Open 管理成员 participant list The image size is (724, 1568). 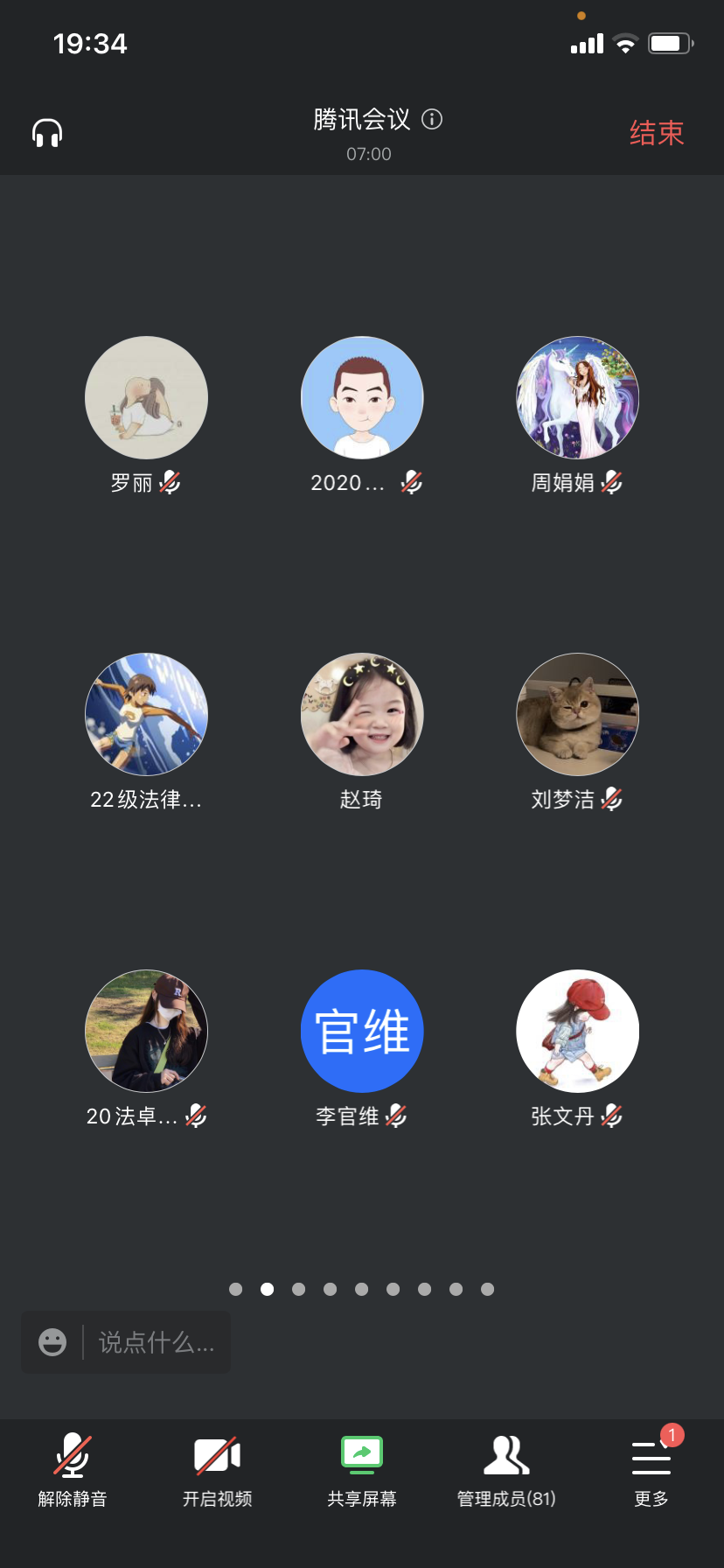pos(506,1472)
